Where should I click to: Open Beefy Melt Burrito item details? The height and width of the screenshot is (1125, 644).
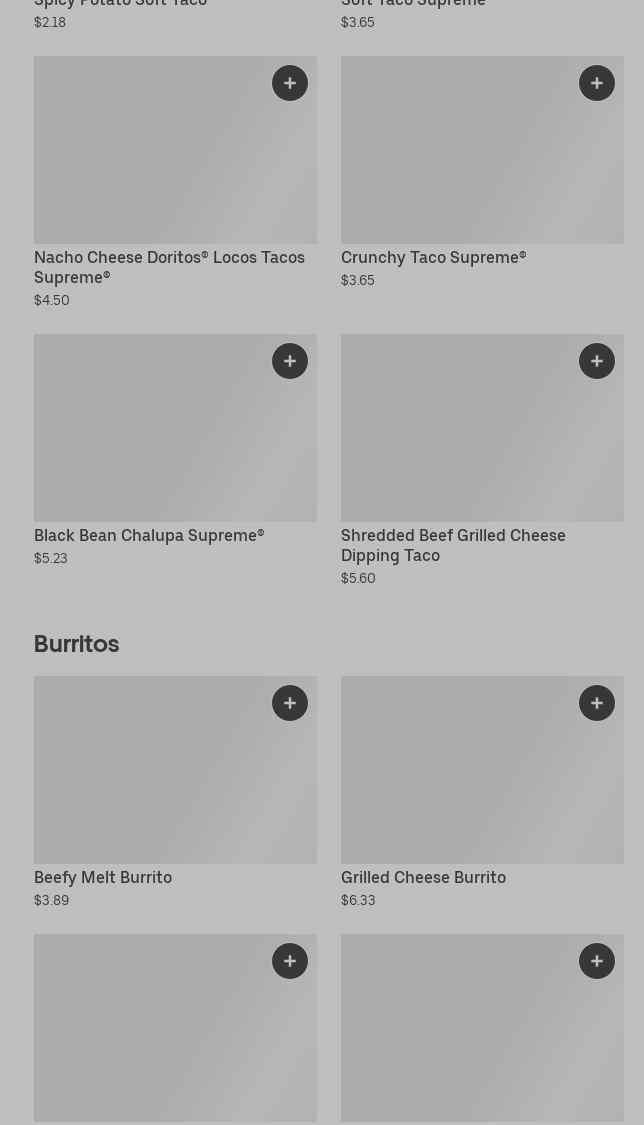click(x=150, y=780)
